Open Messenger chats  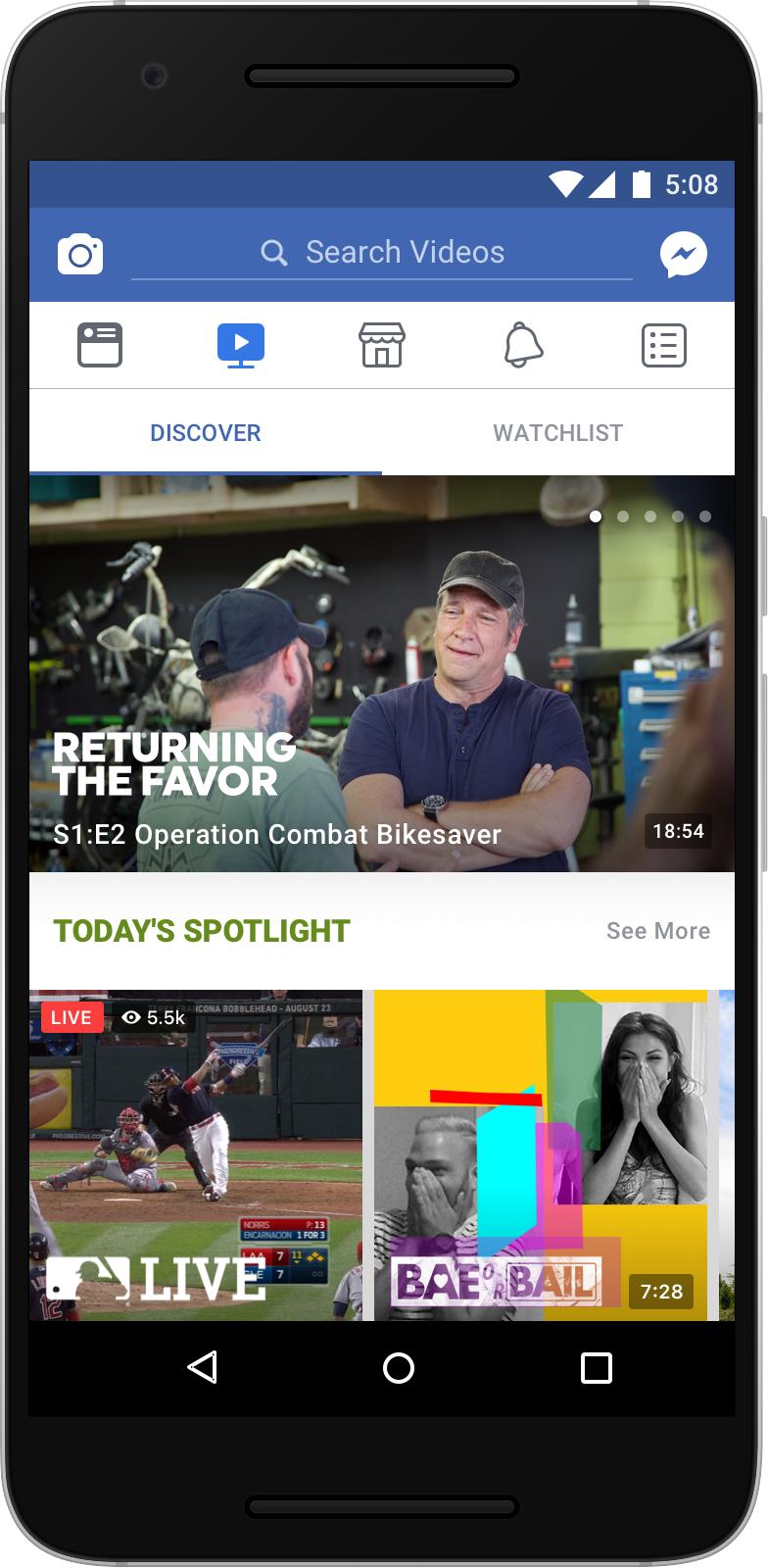683,255
